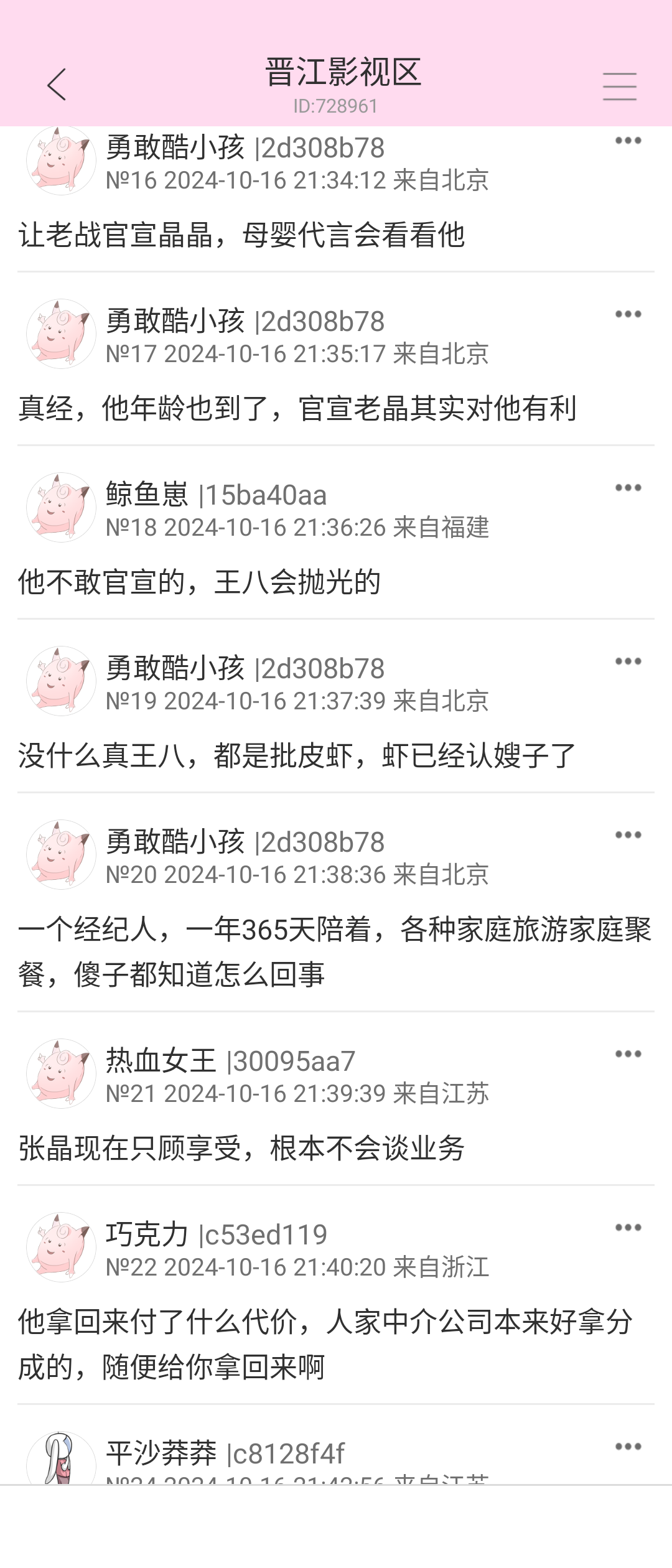The height and width of the screenshot is (1568, 672).
Task: Tap the three dots on reply №22
Action: click(x=628, y=1228)
